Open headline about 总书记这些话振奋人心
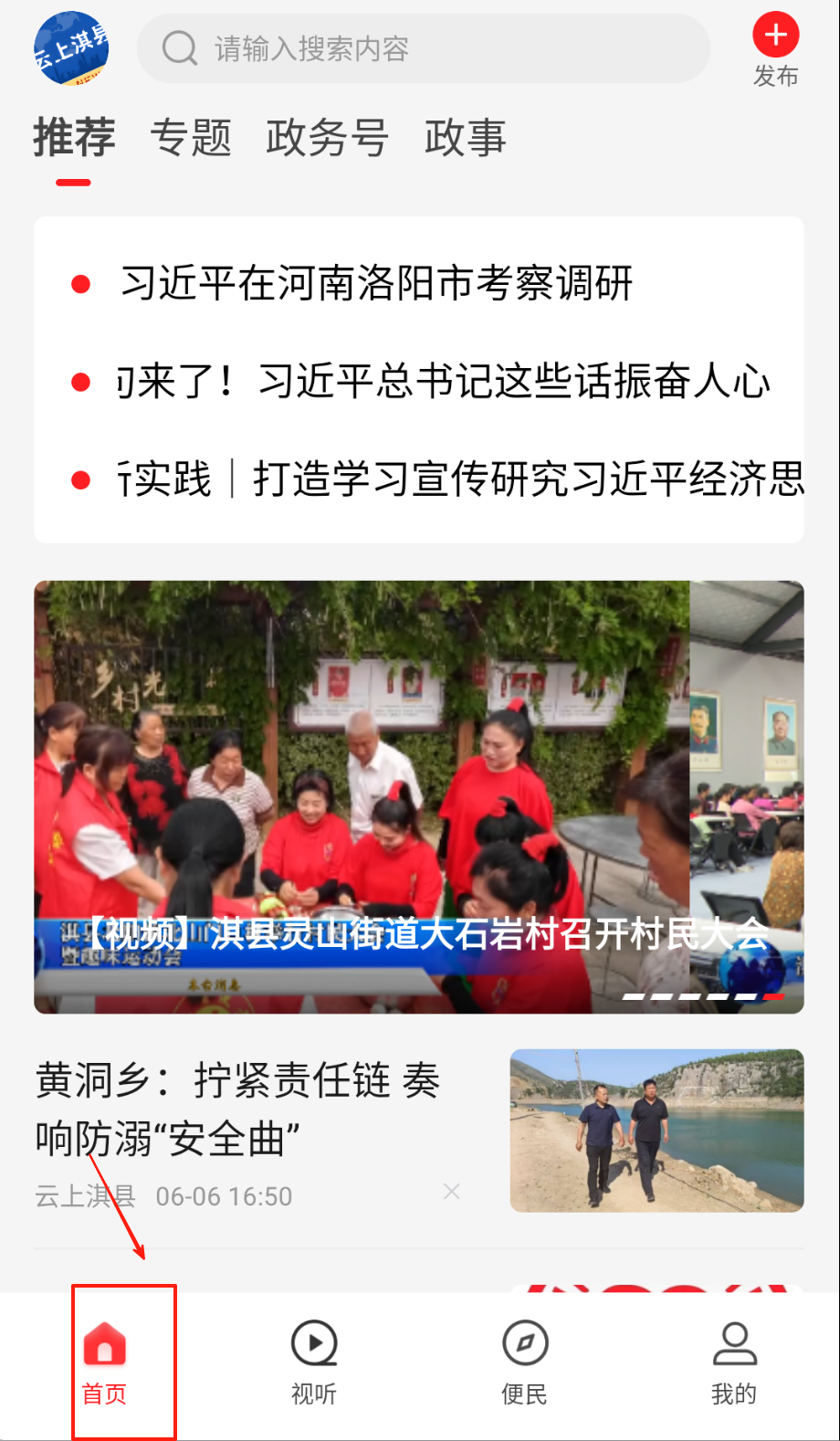840x1441 pixels. point(444,382)
